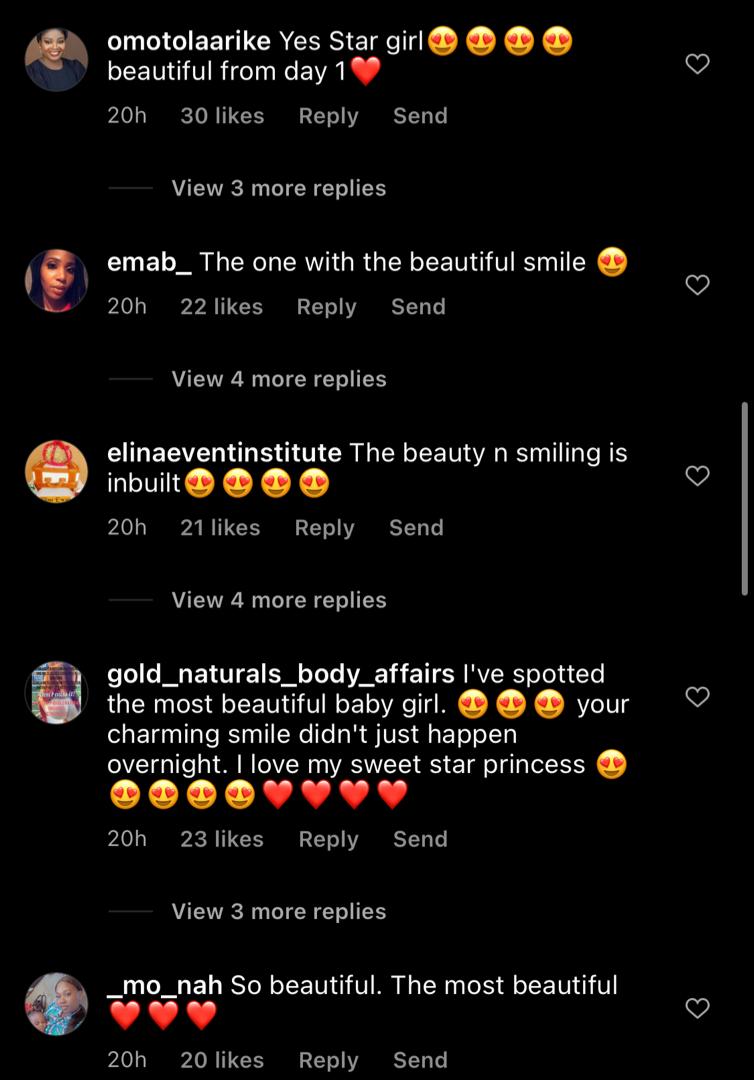Reply to emab_'s comment
The image size is (754, 1080).
[x=326, y=307]
